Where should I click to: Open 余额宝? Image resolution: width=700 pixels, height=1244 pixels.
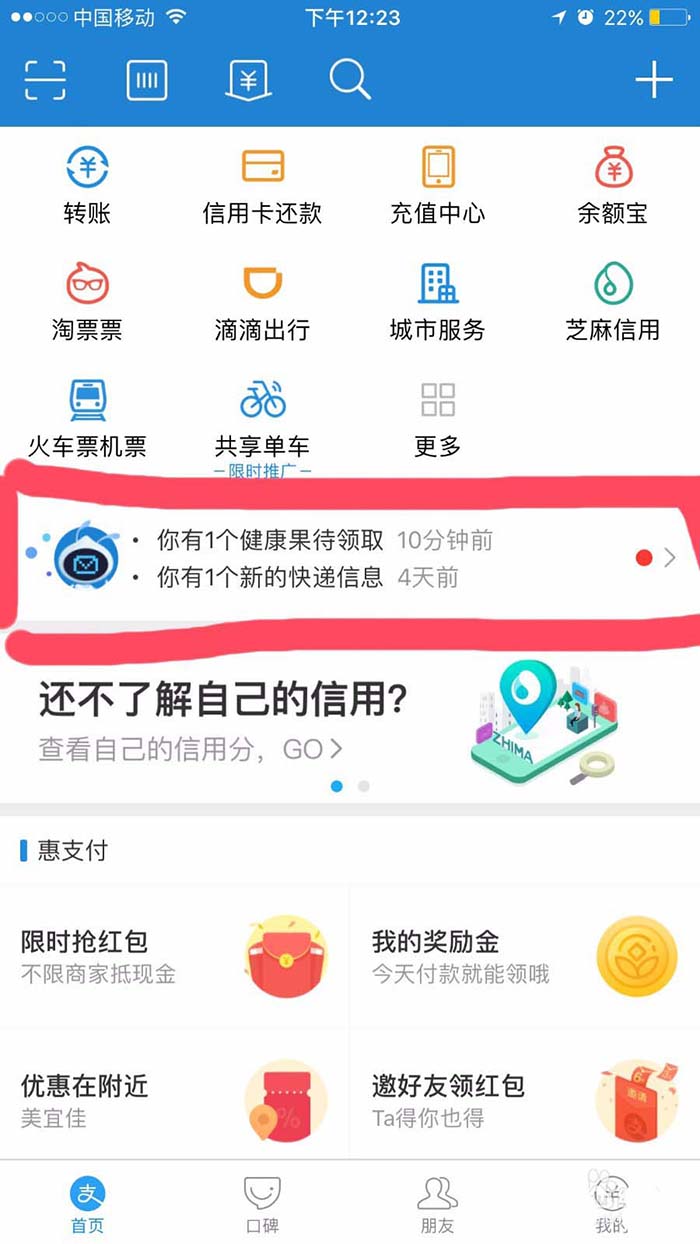pyautogui.click(x=612, y=185)
